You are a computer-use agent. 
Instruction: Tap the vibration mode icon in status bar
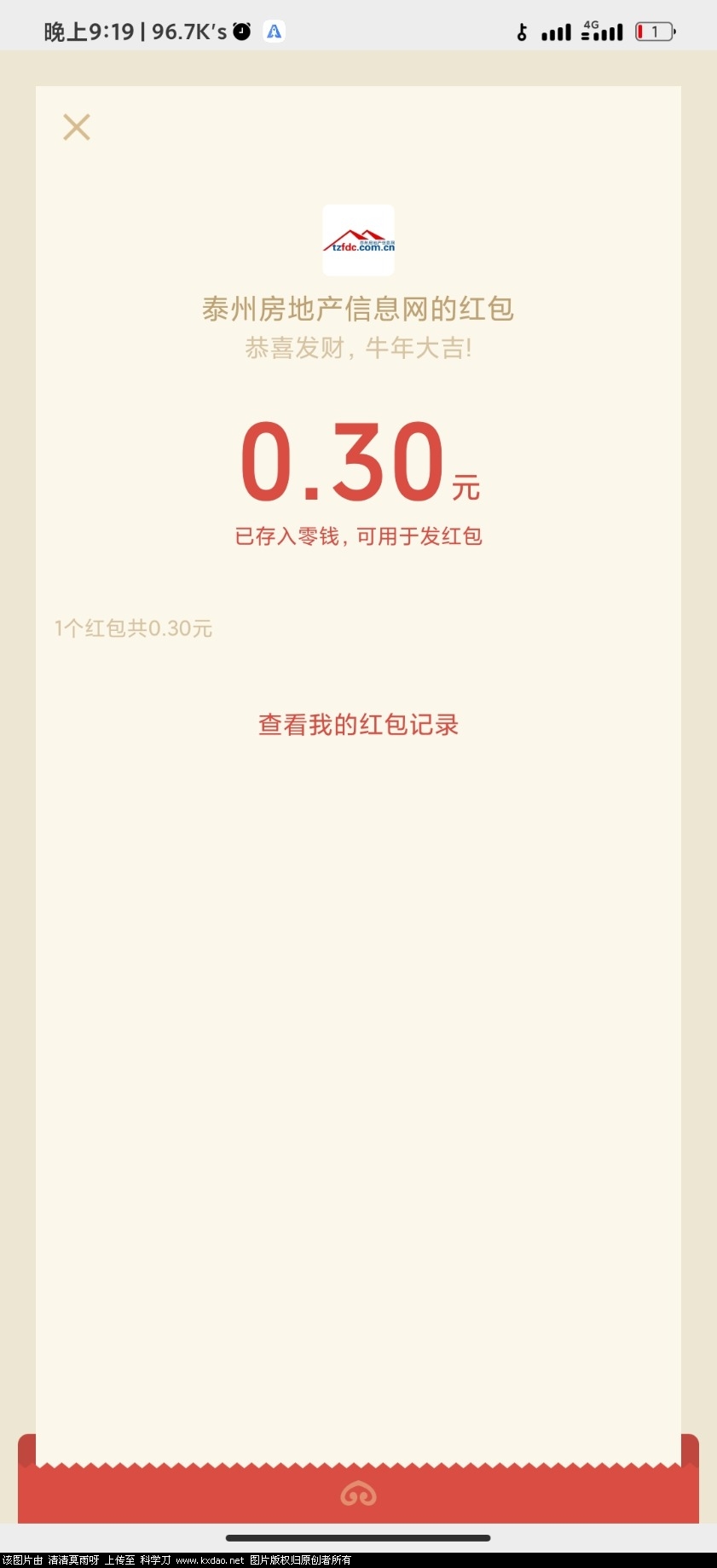523,31
